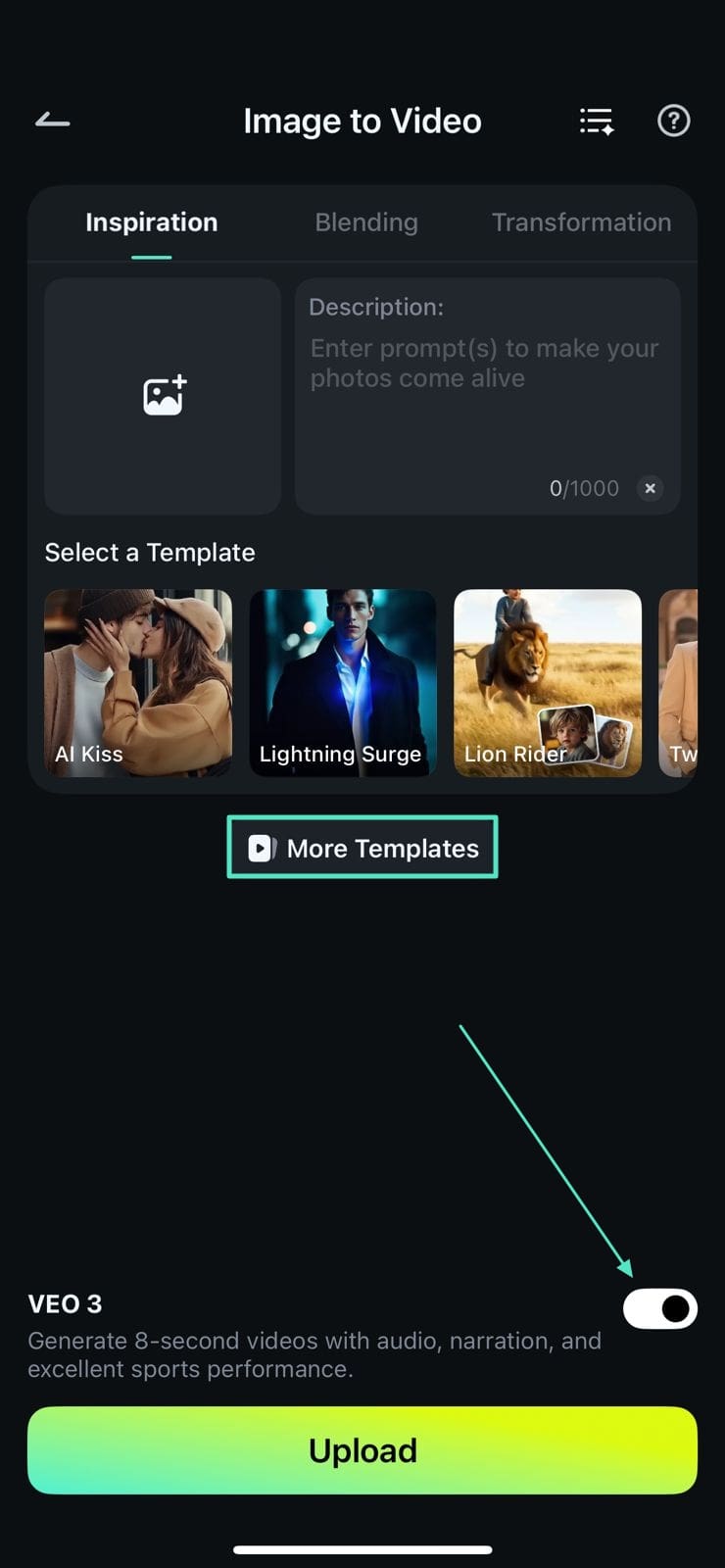This screenshot has height=1568, width=725.
Task: Choose the AI Kiss template
Action: click(138, 682)
